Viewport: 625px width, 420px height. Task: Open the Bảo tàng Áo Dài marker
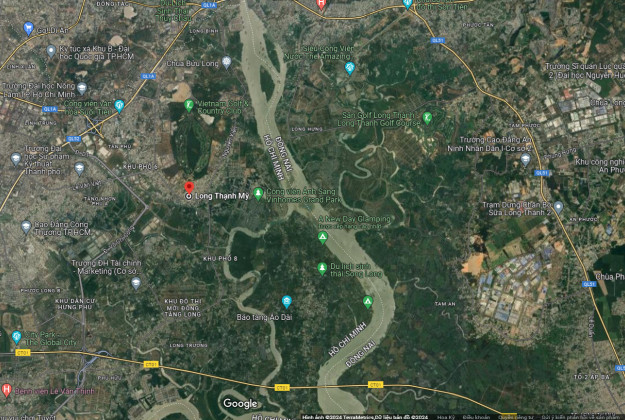tap(287, 301)
